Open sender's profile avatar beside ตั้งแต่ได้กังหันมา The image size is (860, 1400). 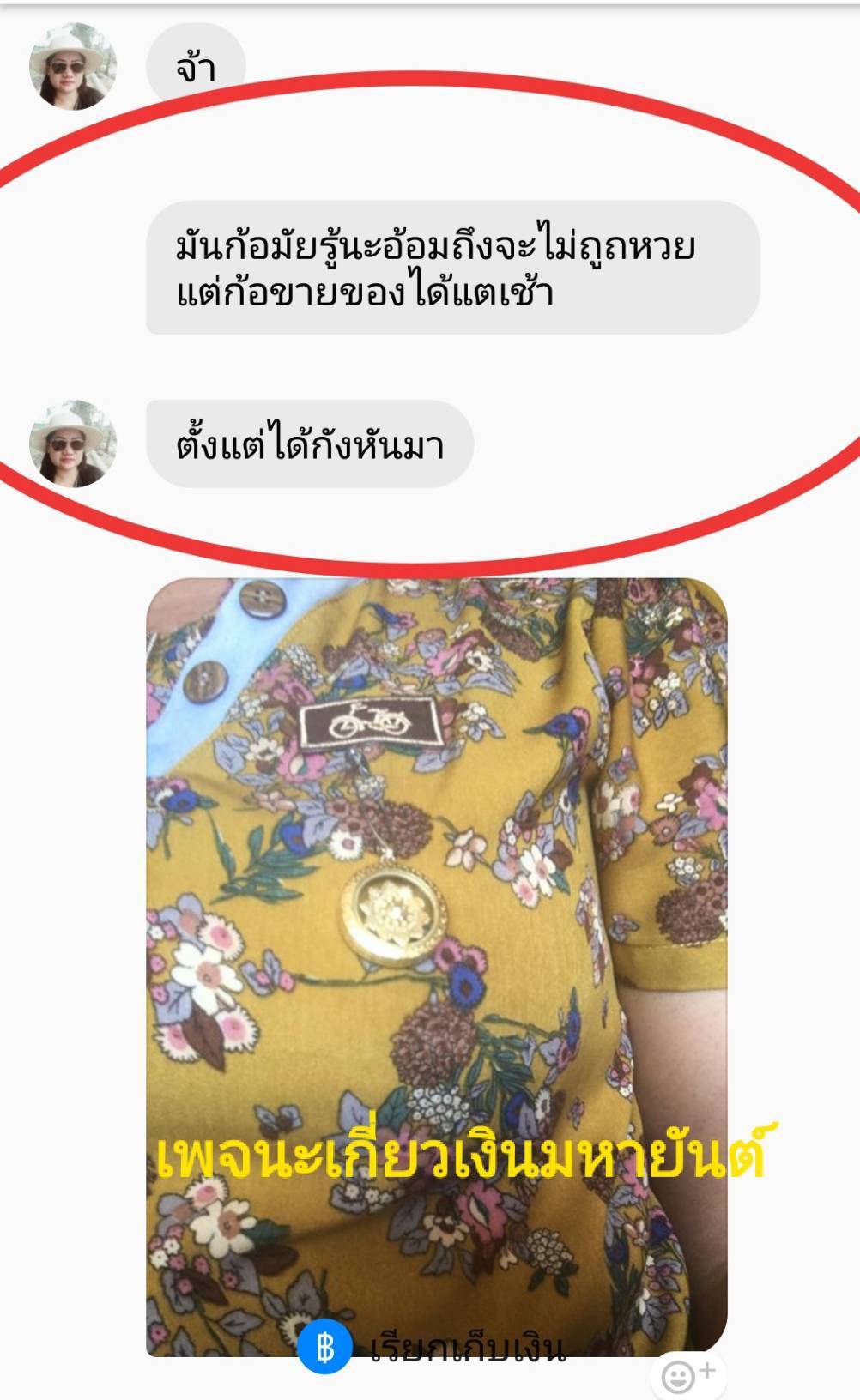pos(73,444)
